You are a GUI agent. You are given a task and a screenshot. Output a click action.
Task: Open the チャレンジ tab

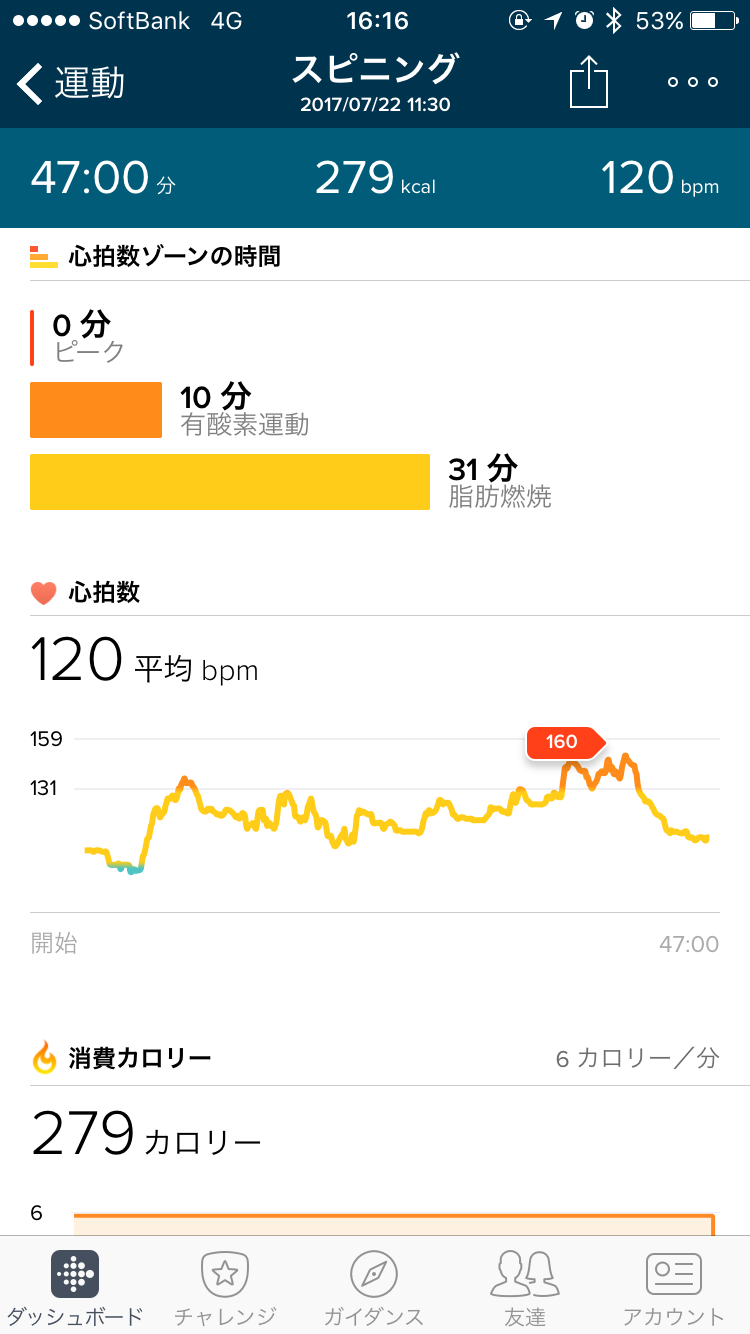[225, 1287]
